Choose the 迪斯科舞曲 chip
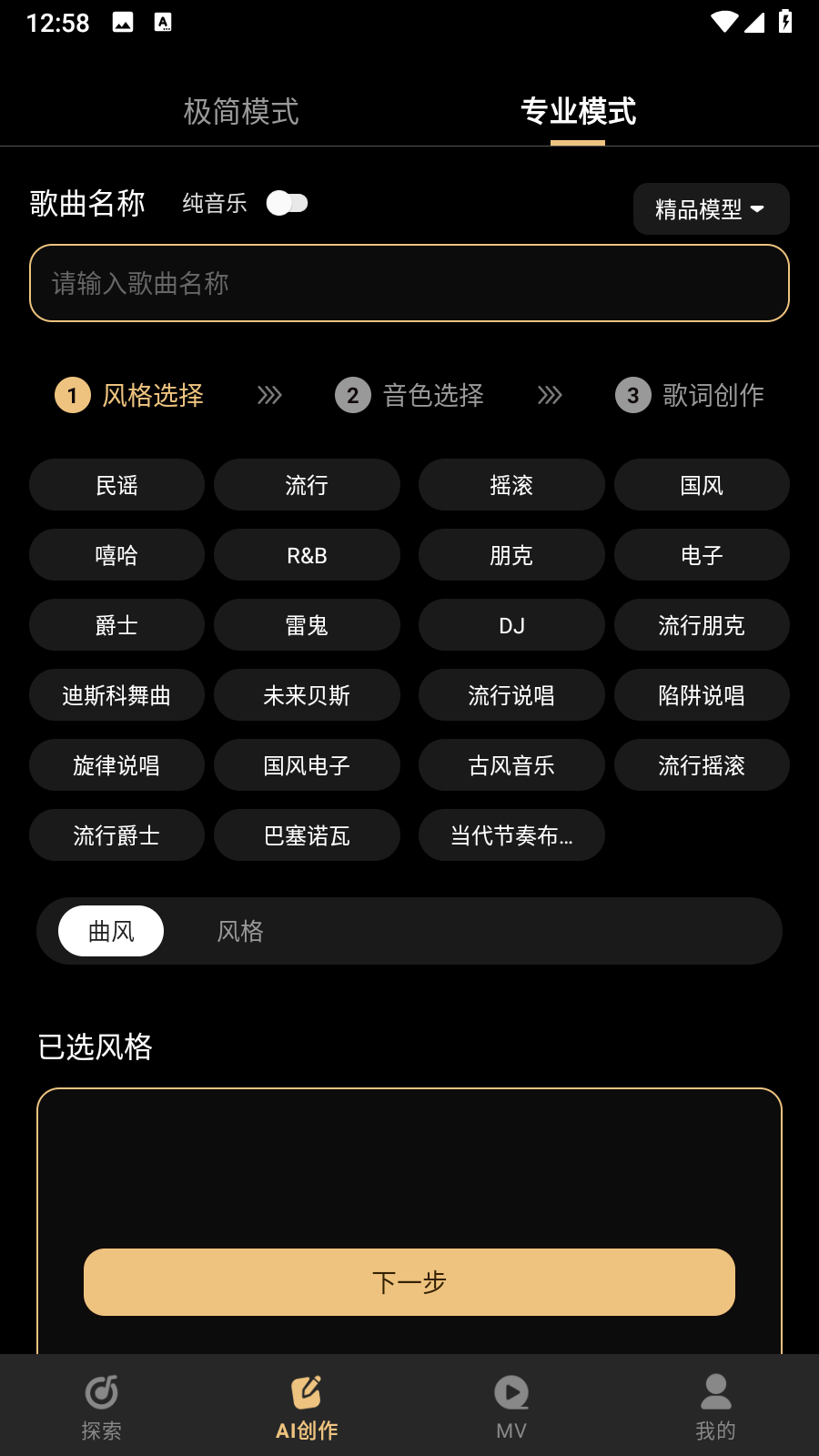 [x=116, y=695]
